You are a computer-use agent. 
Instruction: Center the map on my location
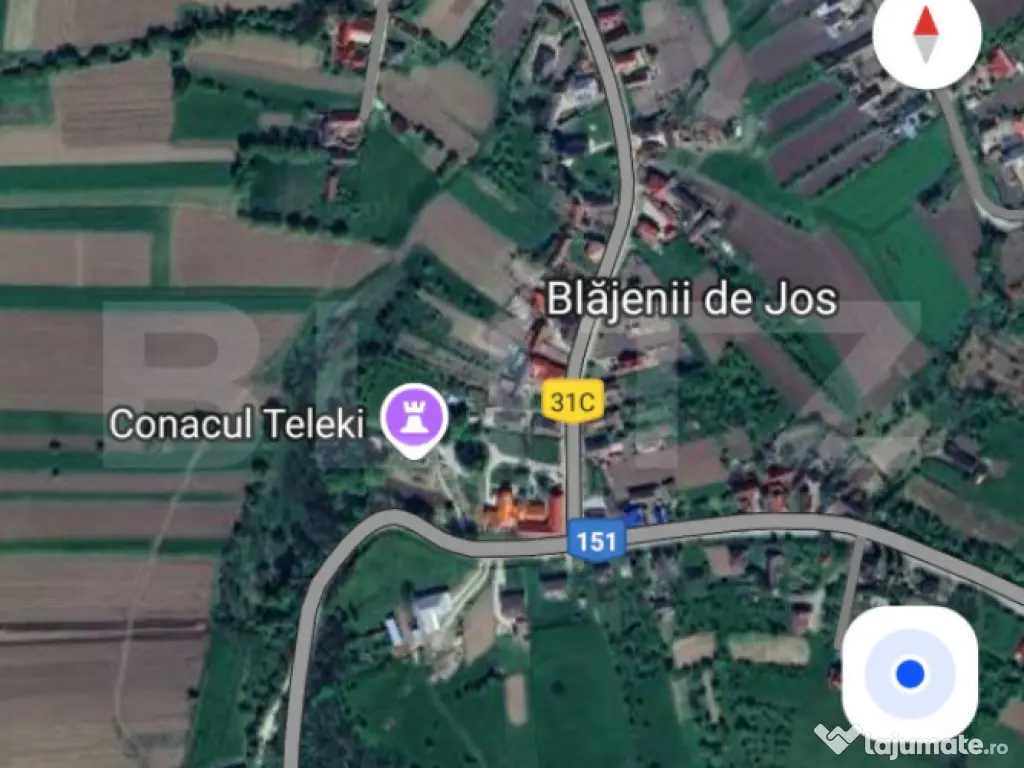coord(909,673)
